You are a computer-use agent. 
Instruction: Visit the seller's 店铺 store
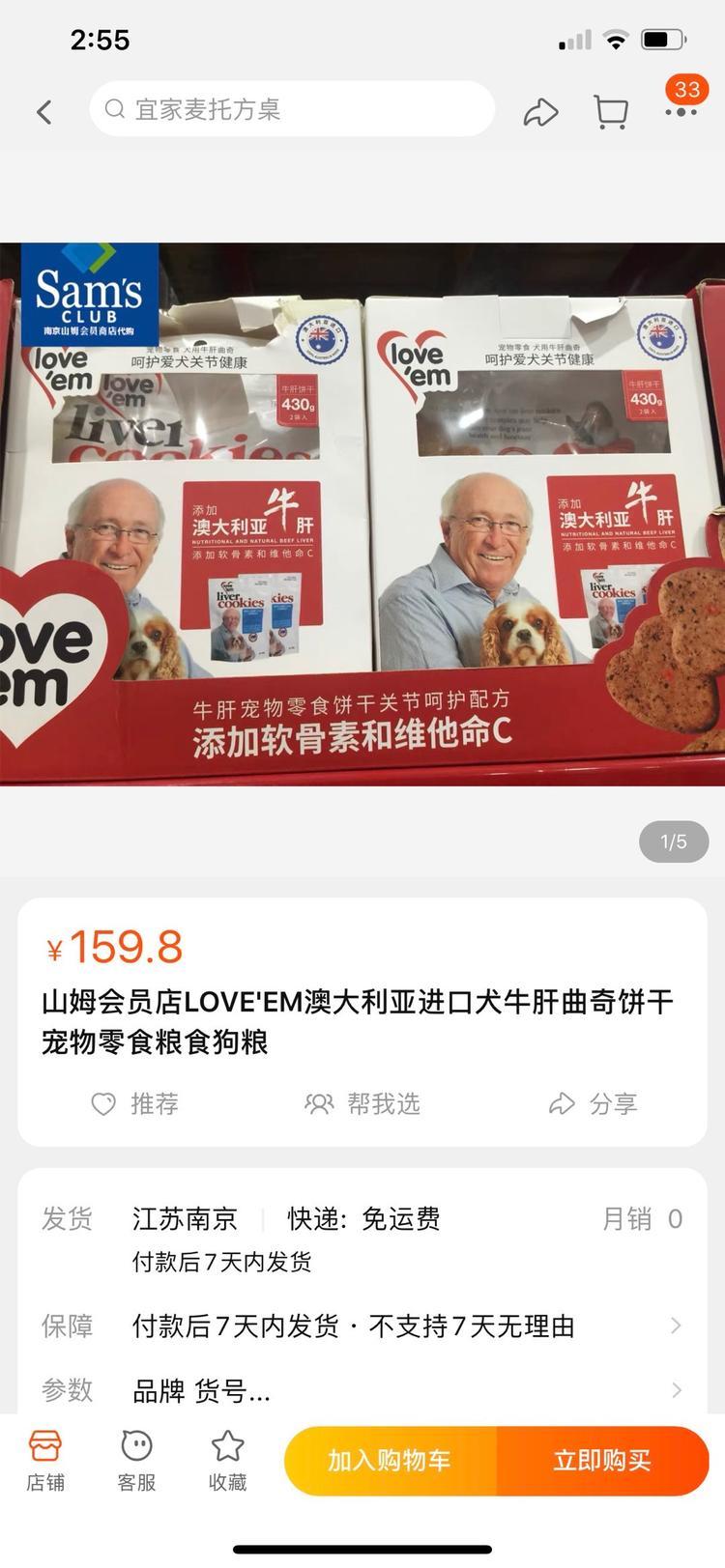(45, 1460)
